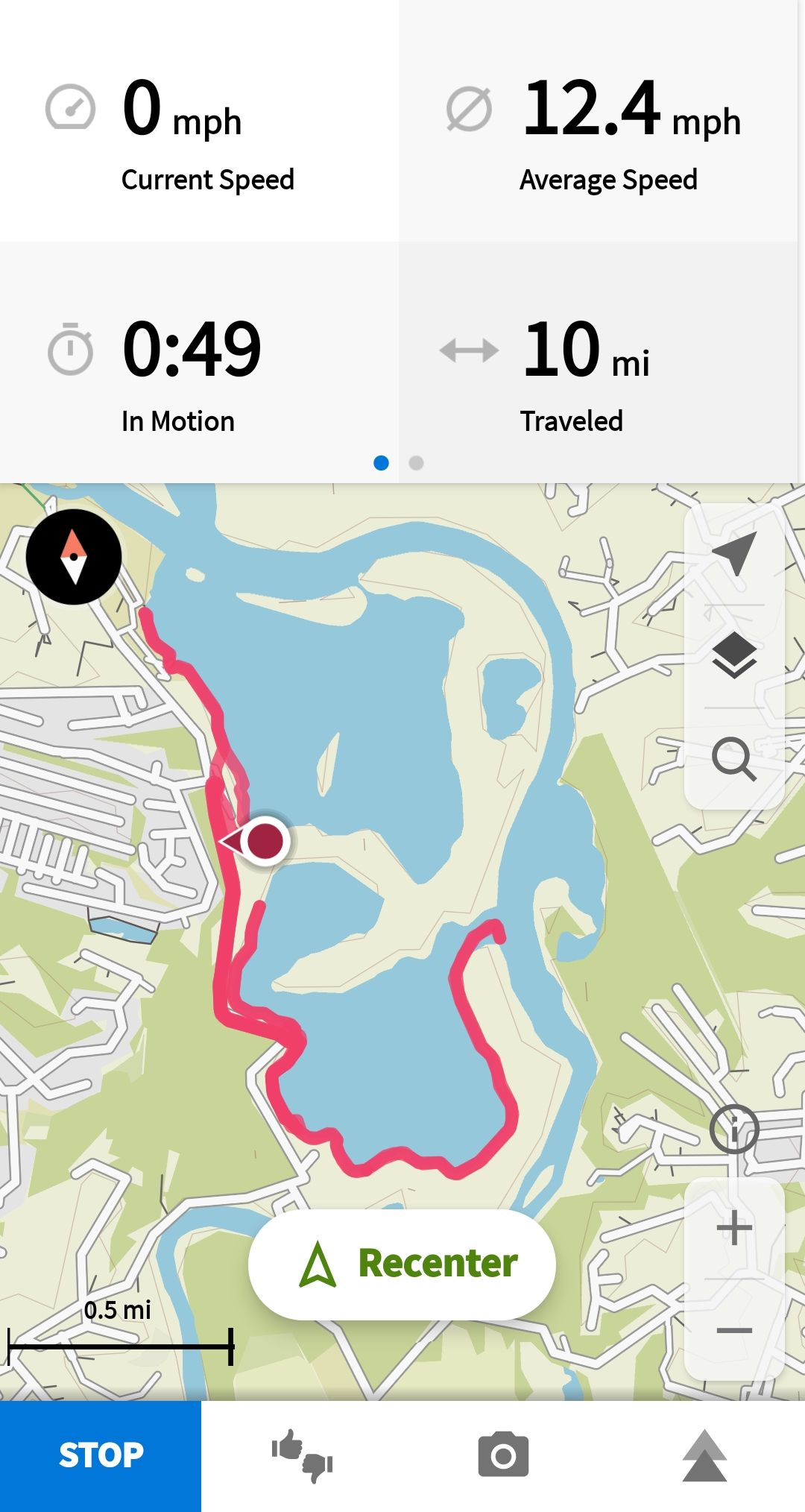This screenshot has height=1512, width=805.
Task: Open the map layers selector
Action: pyautogui.click(x=734, y=655)
